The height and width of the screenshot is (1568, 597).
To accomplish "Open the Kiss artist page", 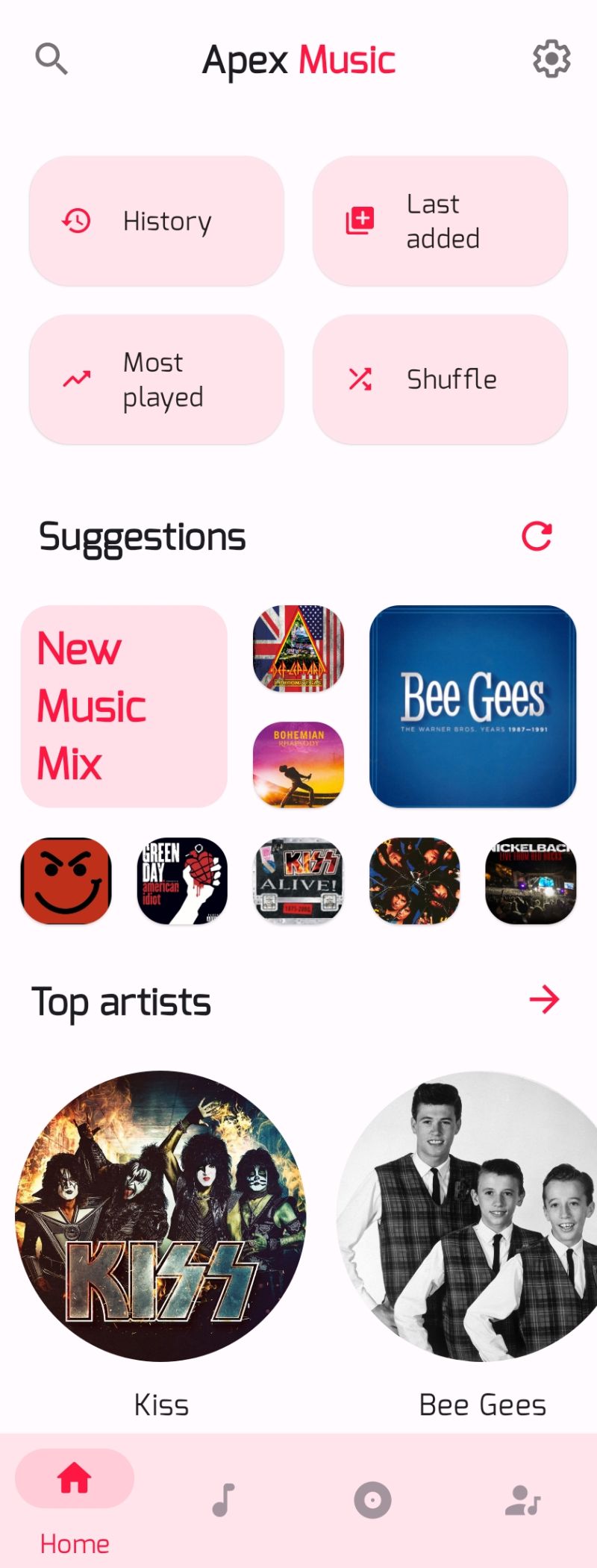I will [160, 1216].
